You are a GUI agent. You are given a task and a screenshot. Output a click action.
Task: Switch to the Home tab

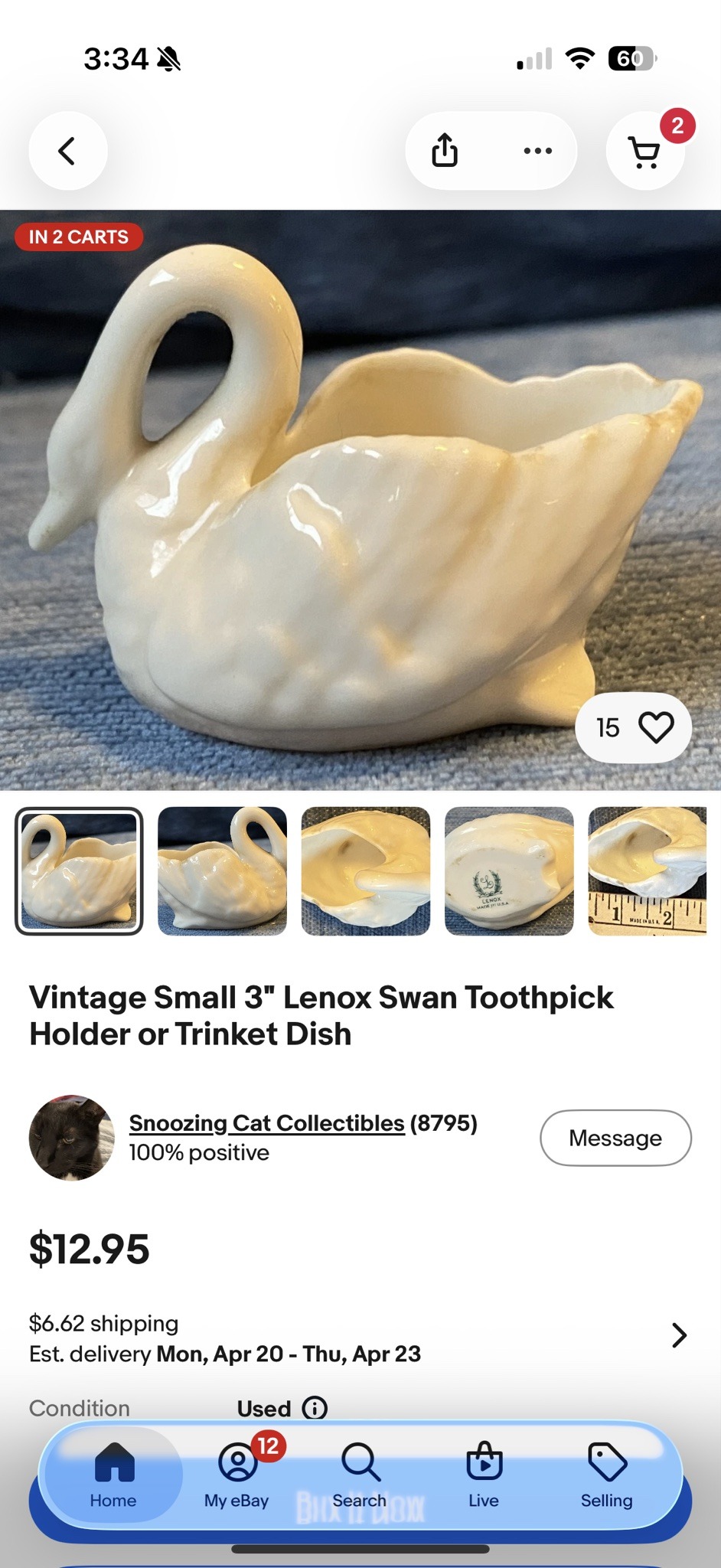113,1475
